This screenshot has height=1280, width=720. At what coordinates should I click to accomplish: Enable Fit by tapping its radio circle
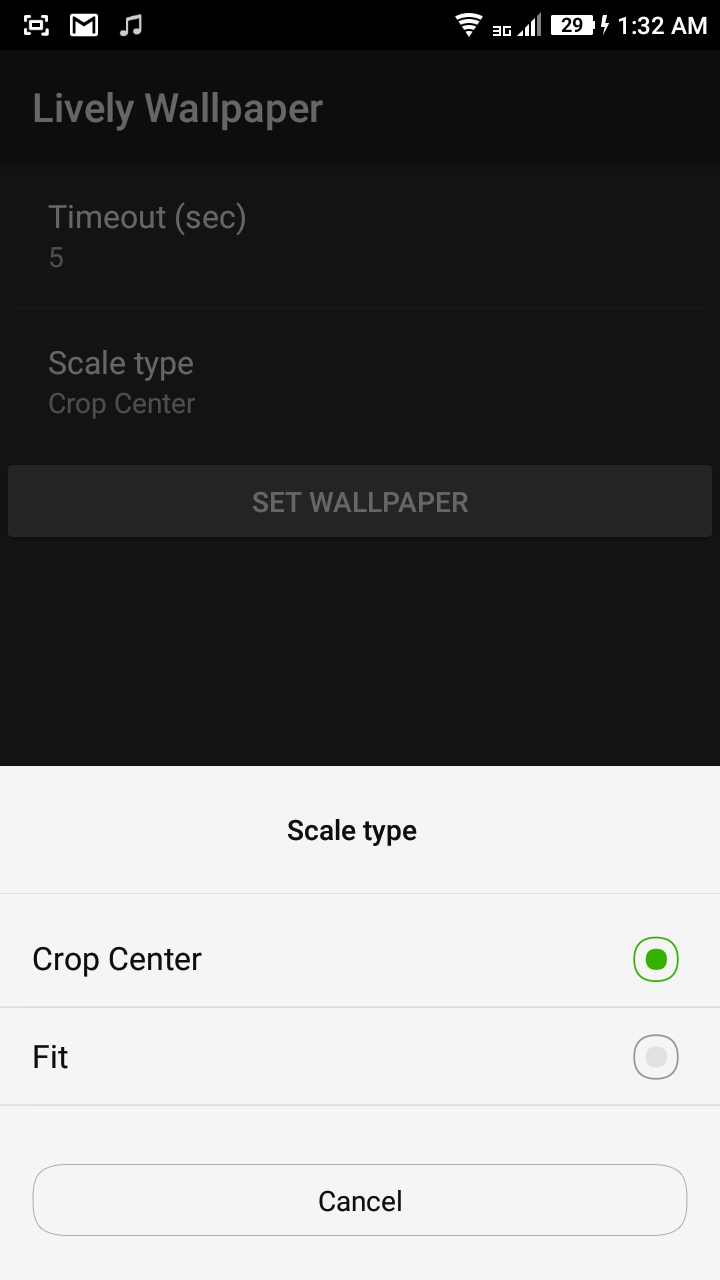click(x=656, y=1056)
